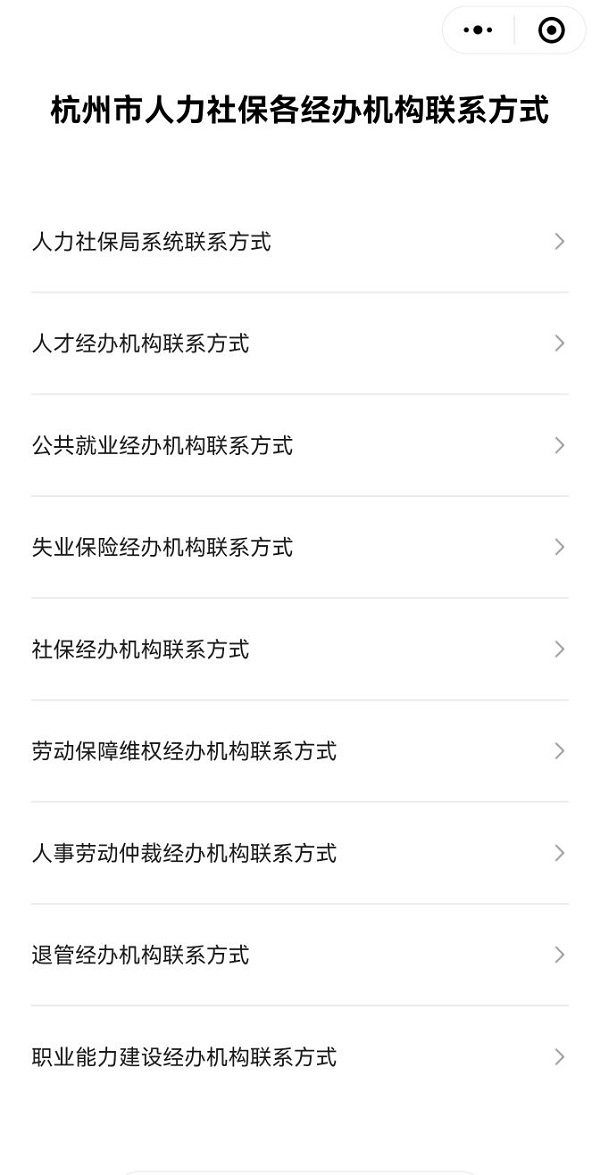Viewport: 600px width, 1175px height.
Task: Open 人力社保局系统联系方式
Action: (300, 242)
